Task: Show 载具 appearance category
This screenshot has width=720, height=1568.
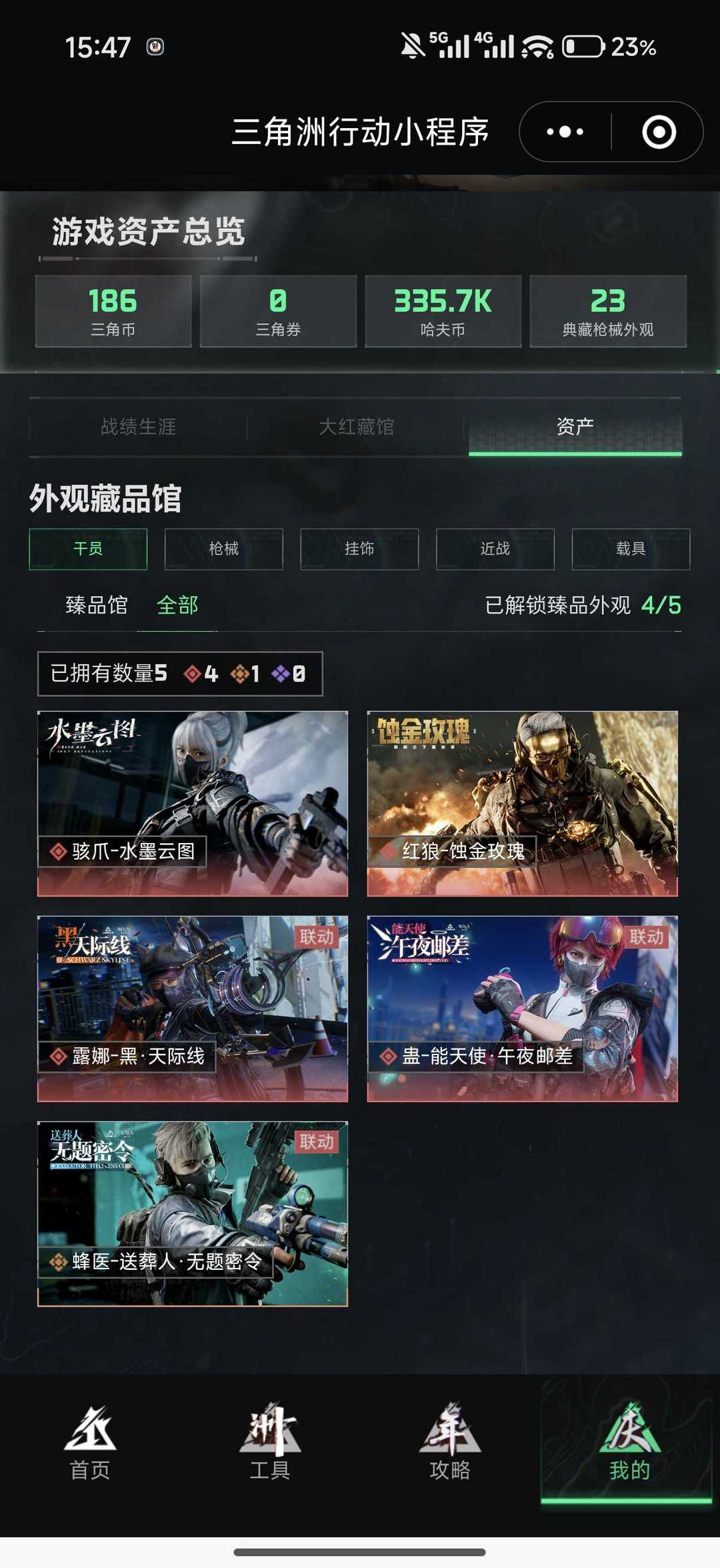Action: tap(631, 549)
